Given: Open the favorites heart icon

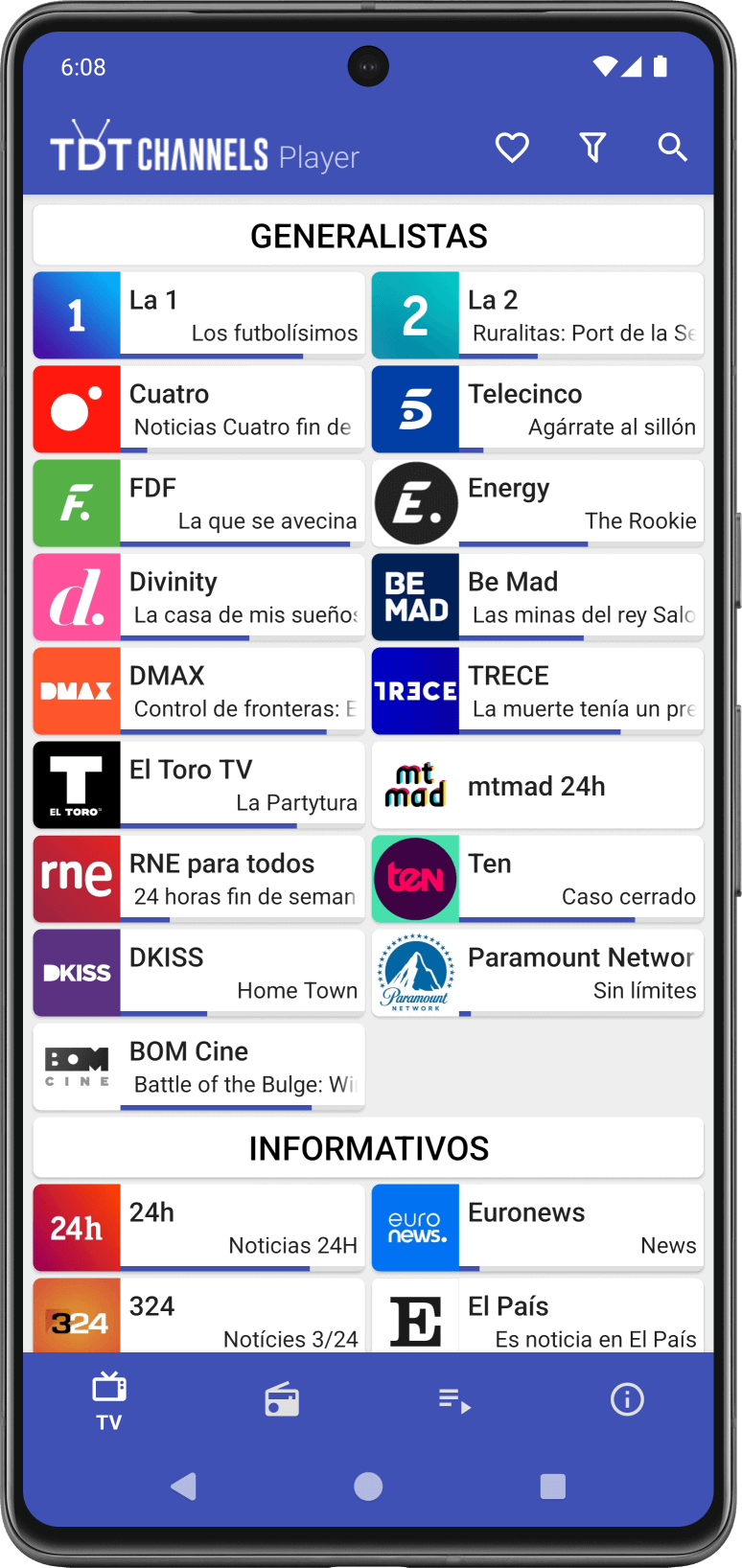Looking at the screenshot, I should 513,148.
